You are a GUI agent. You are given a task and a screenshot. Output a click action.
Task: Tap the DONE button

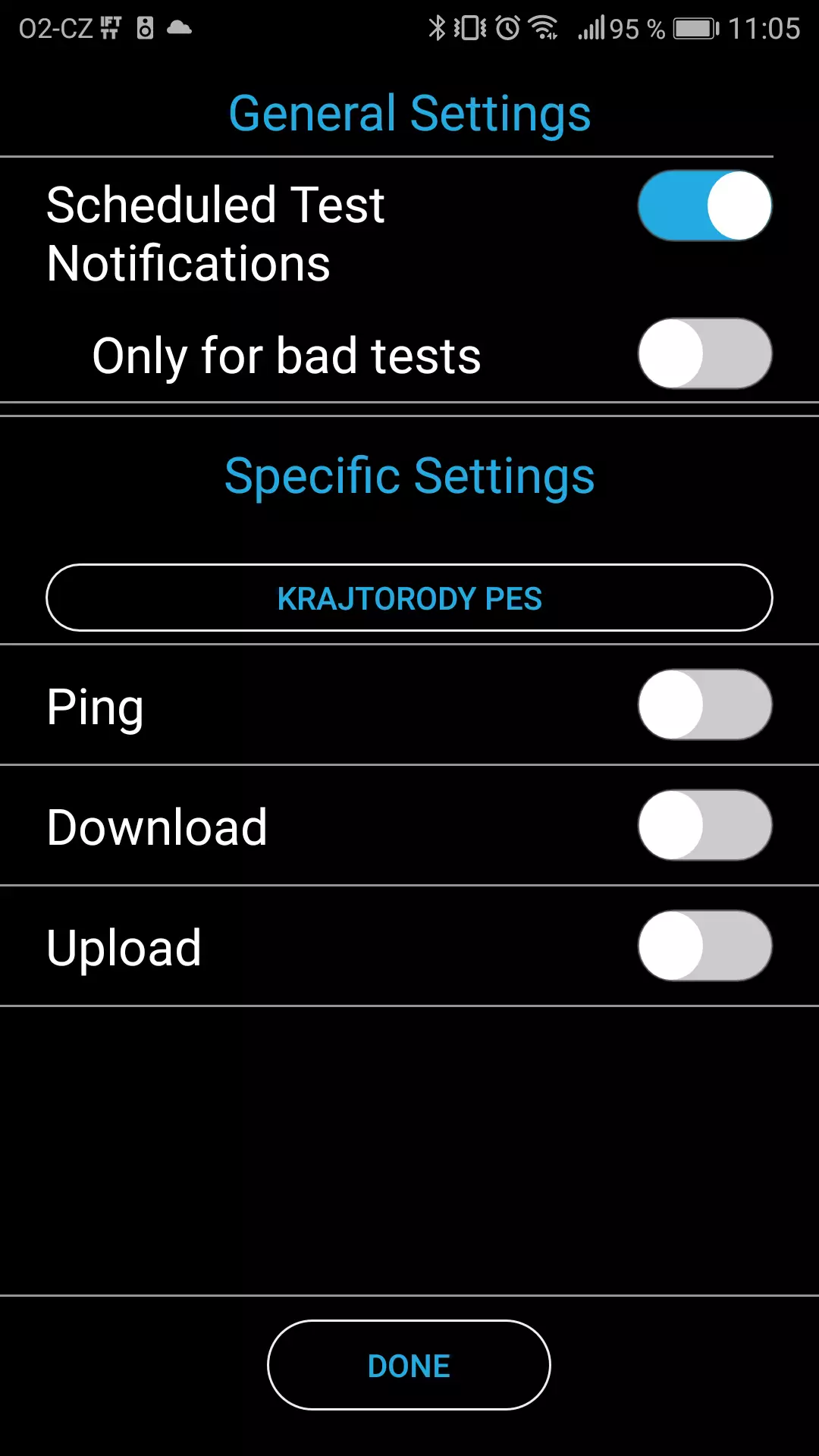click(x=409, y=1365)
